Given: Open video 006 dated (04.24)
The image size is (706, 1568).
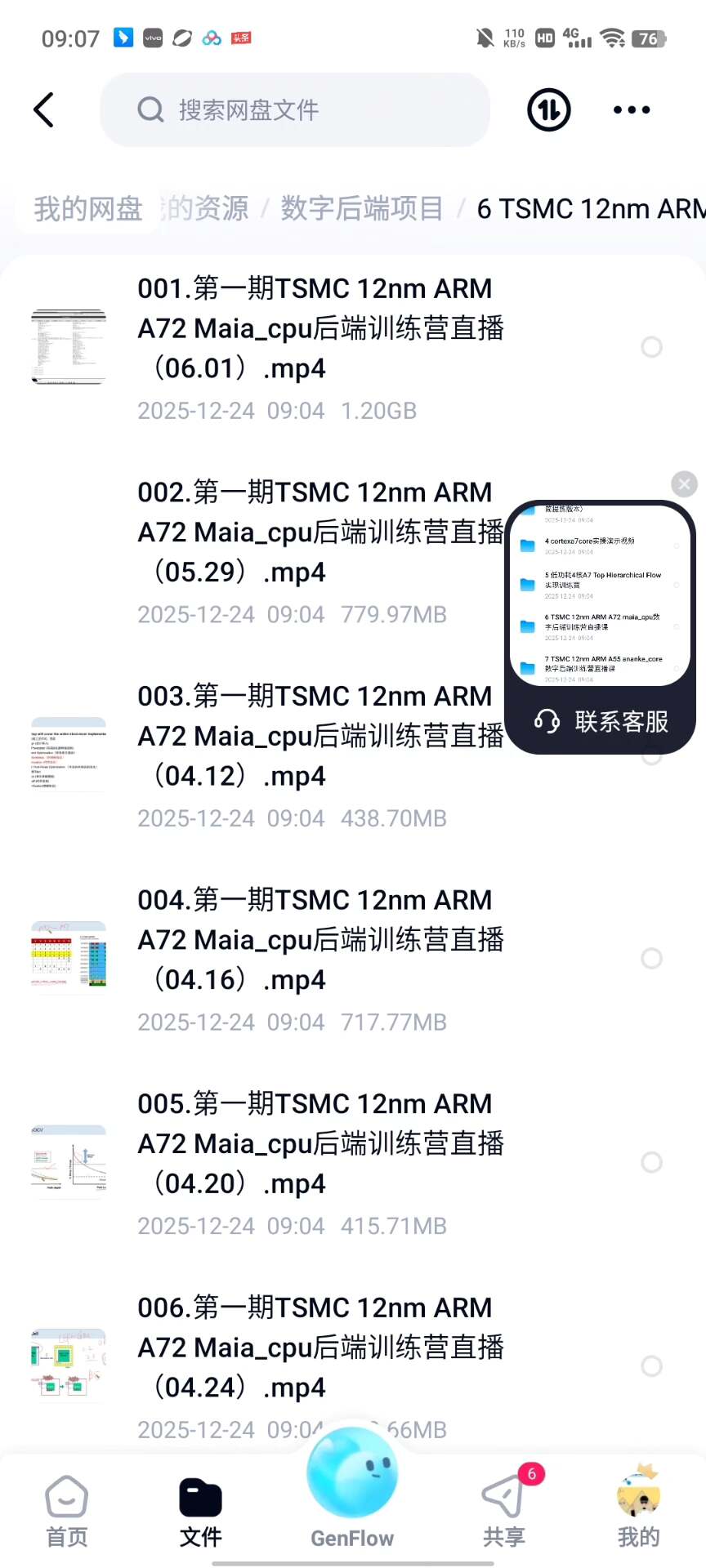Looking at the screenshot, I should click(319, 1347).
